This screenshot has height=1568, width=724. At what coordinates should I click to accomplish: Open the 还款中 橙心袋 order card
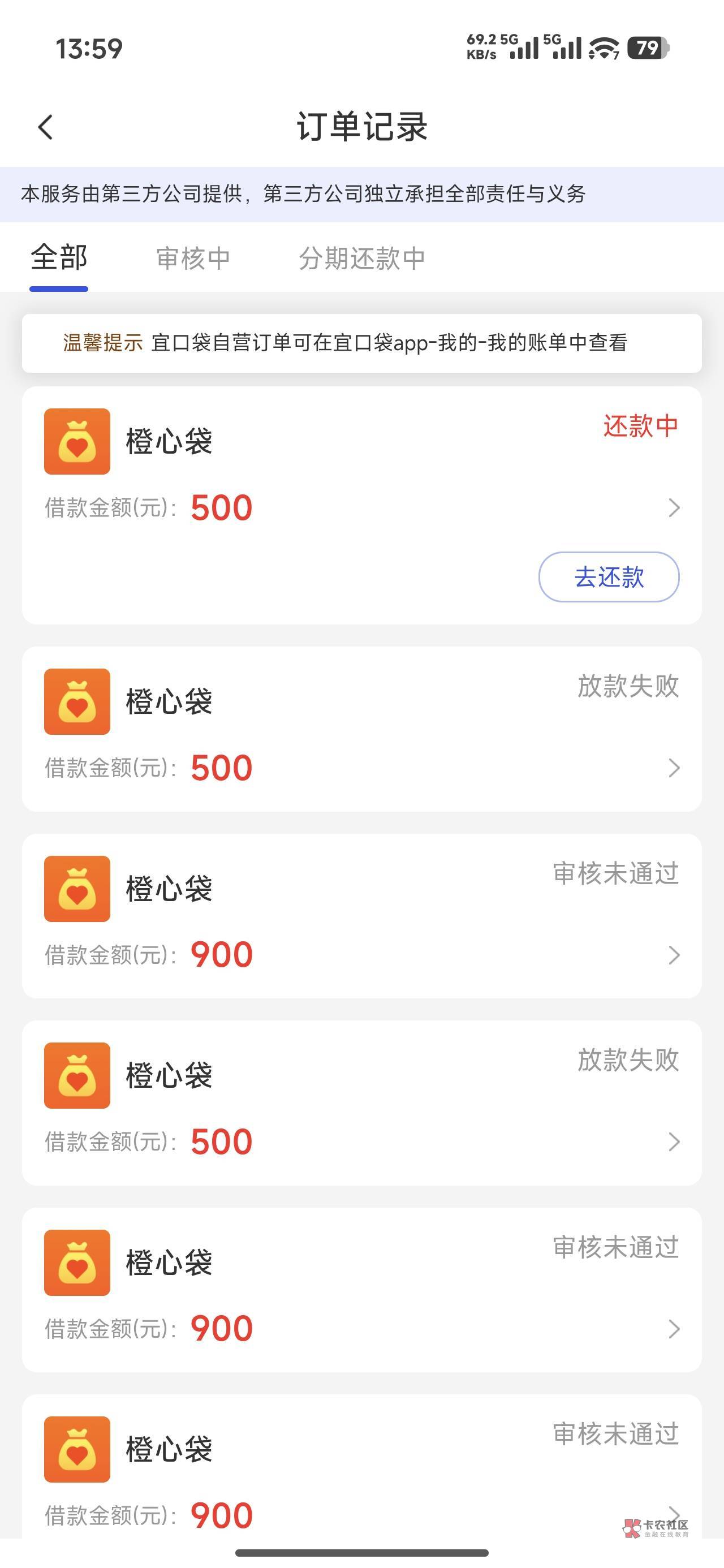coord(361,505)
